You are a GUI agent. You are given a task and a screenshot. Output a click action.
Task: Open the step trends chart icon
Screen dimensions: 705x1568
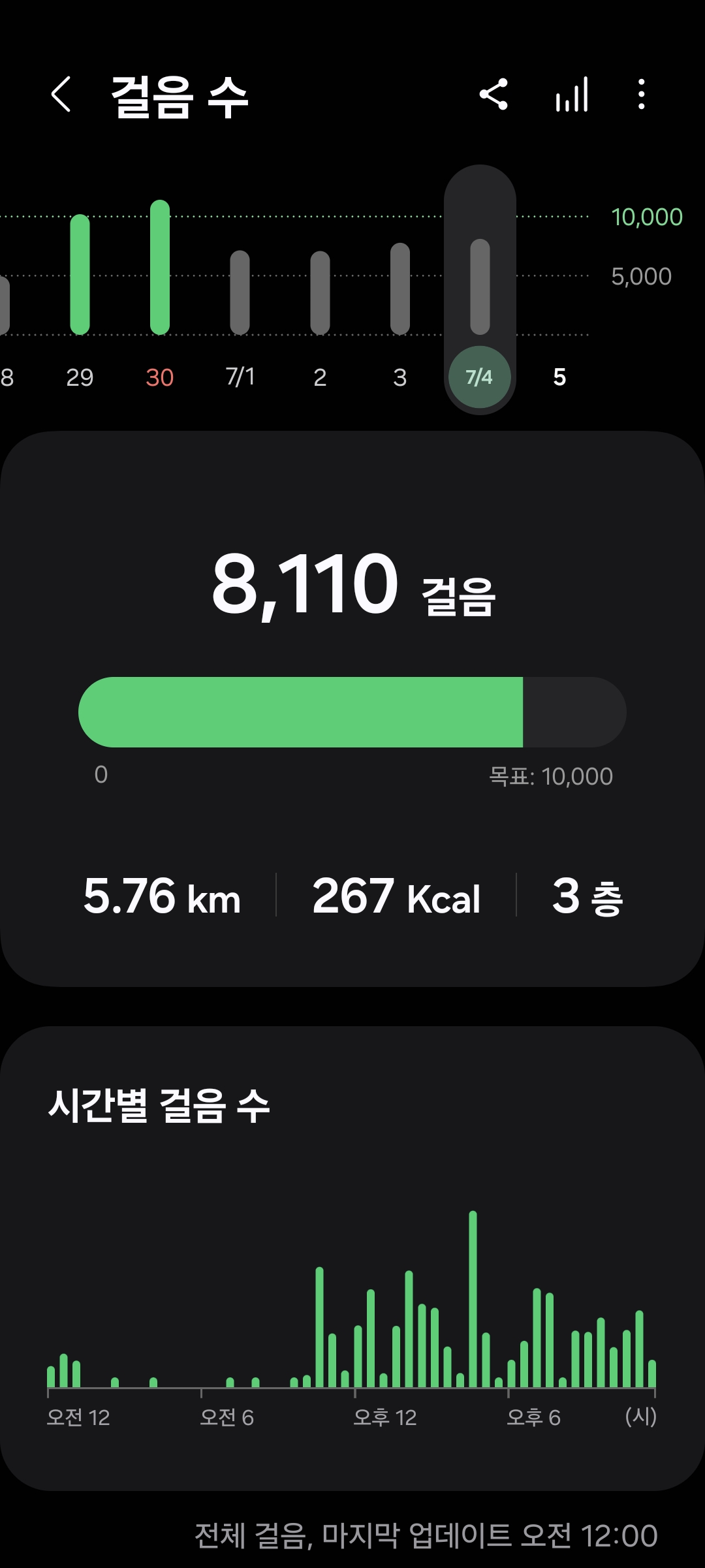572,95
